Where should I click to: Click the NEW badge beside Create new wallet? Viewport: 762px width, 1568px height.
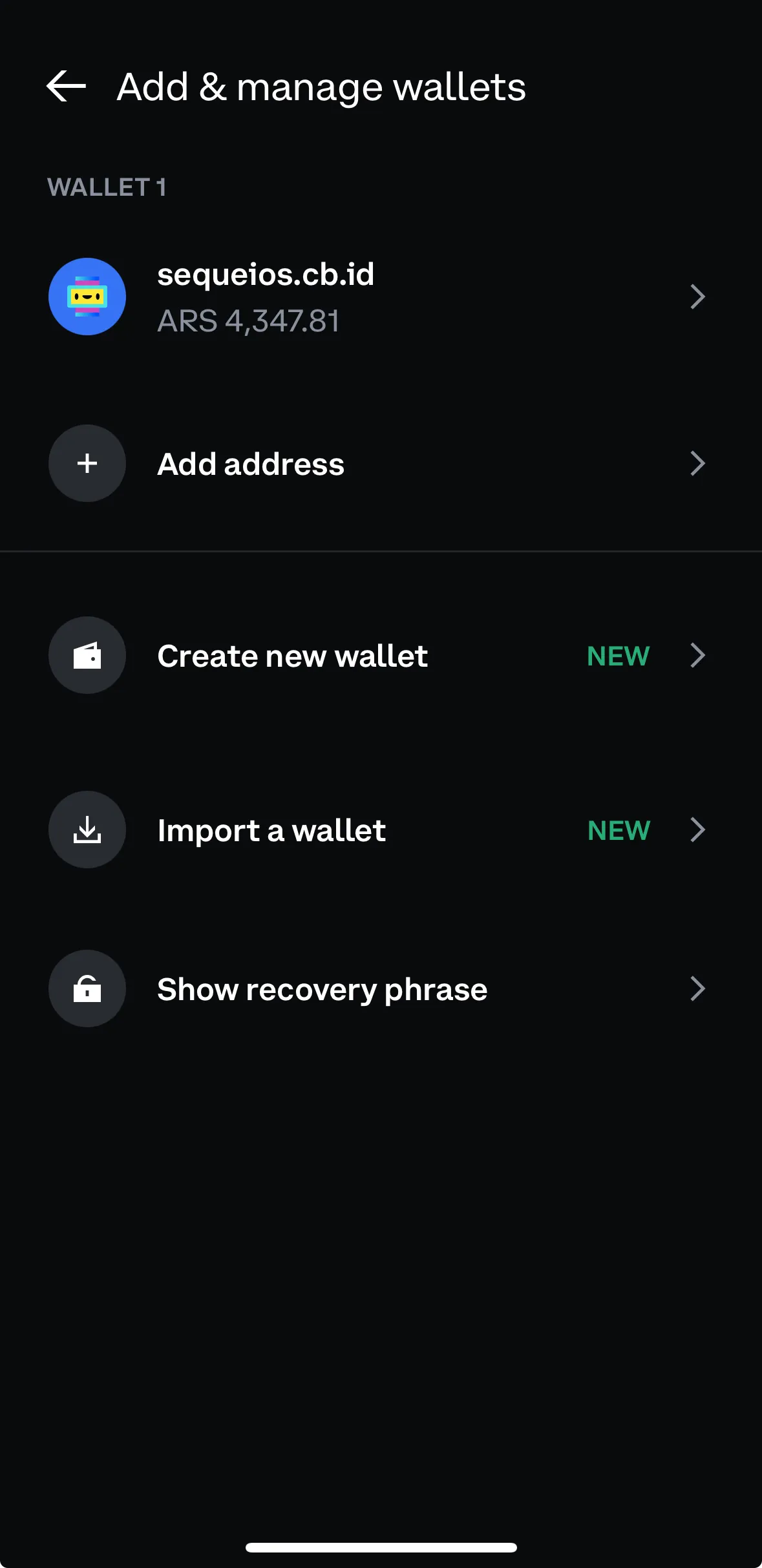618,655
